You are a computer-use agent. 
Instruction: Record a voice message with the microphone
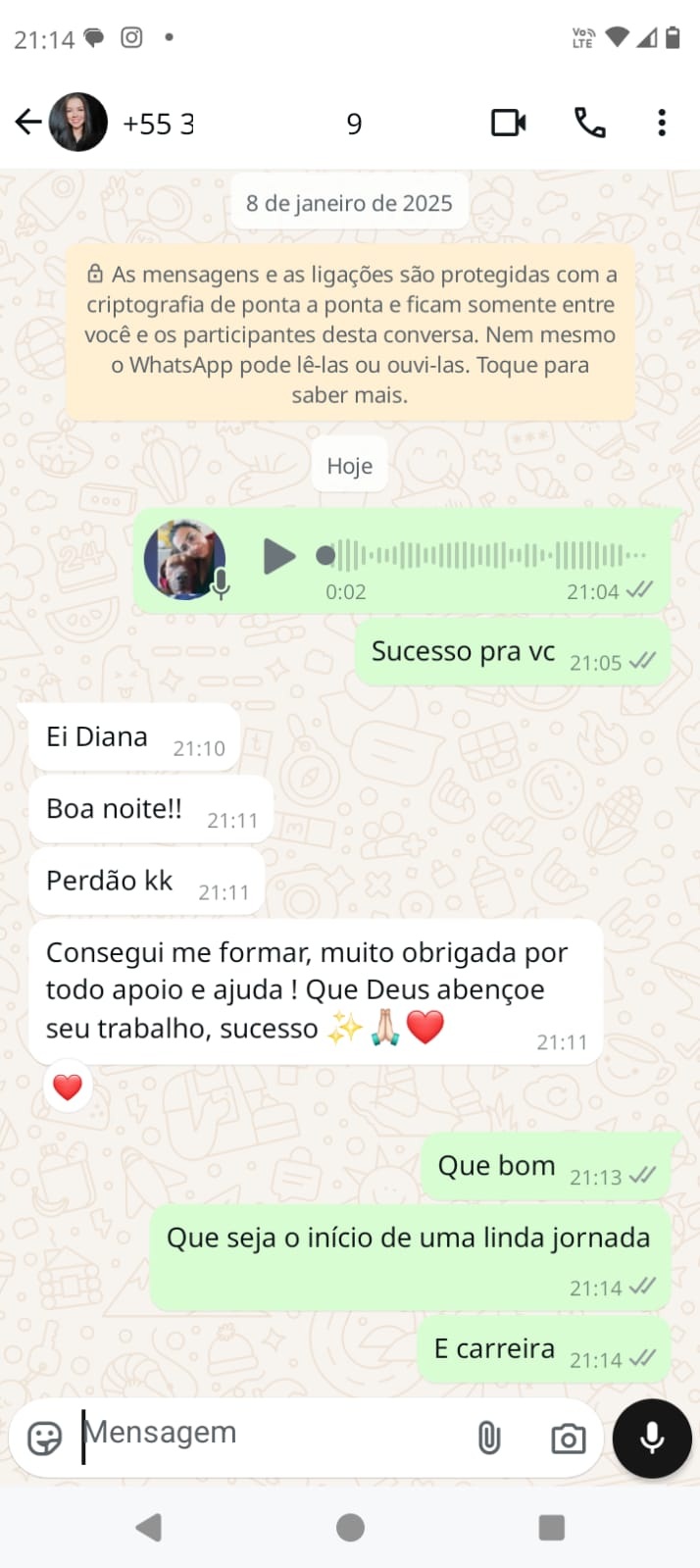(x=652, y=1438)
